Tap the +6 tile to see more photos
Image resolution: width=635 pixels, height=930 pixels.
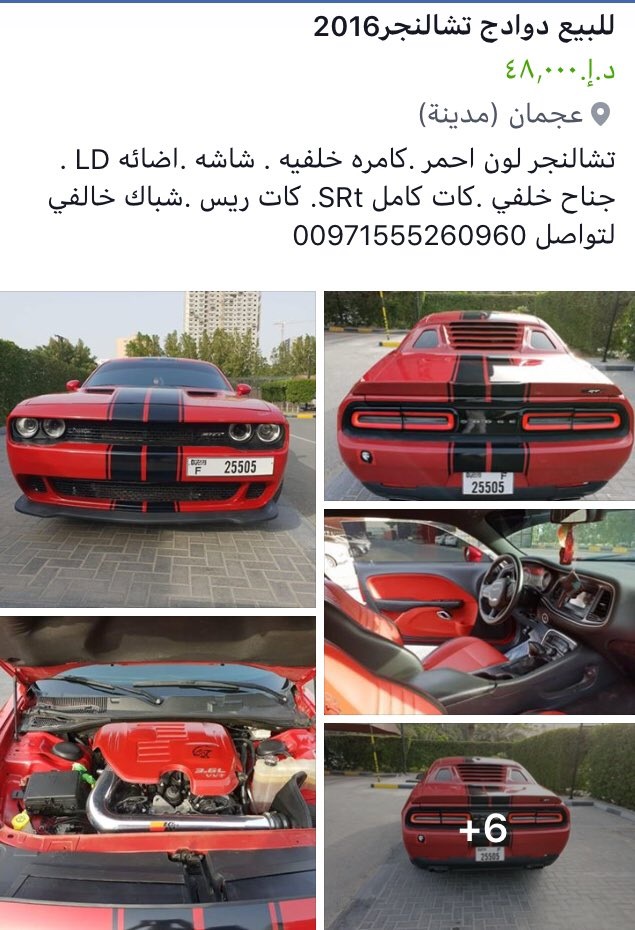[x=481, y=827]
